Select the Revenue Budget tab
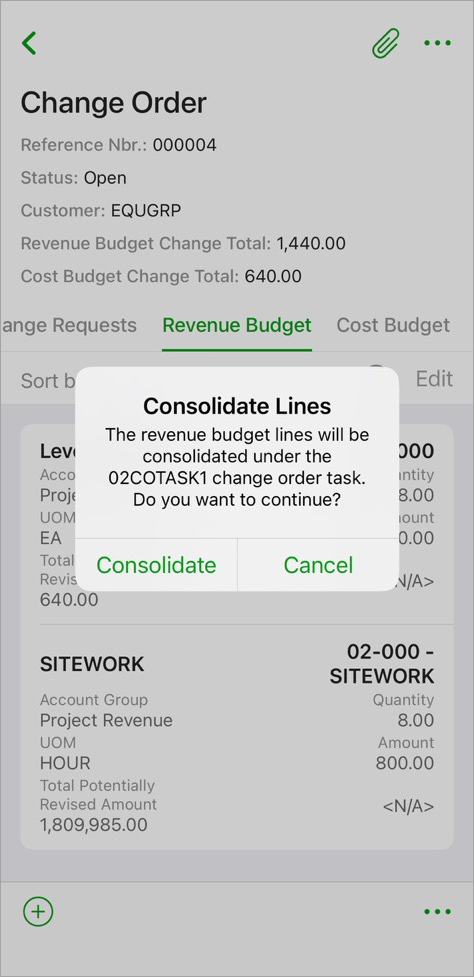 (237, 325)
